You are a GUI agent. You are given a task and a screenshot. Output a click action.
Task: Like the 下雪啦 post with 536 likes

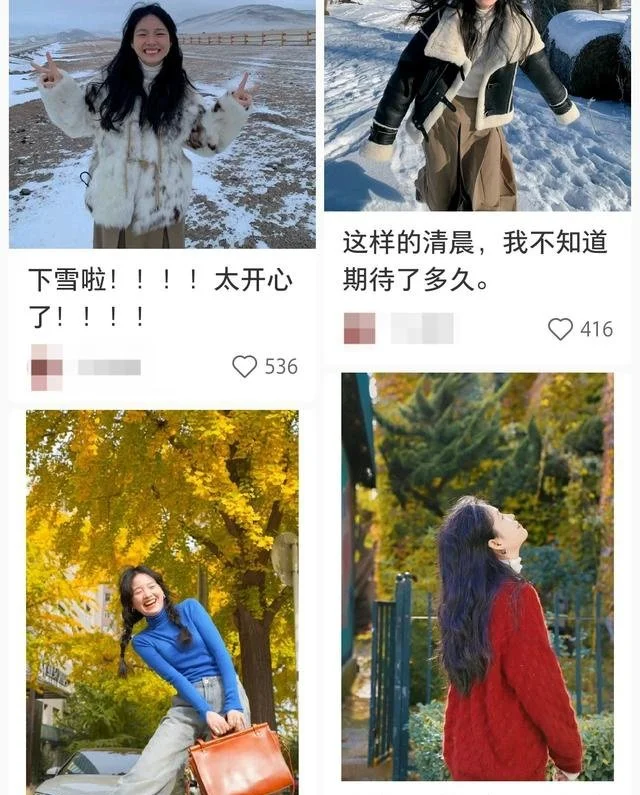point(245,367)
